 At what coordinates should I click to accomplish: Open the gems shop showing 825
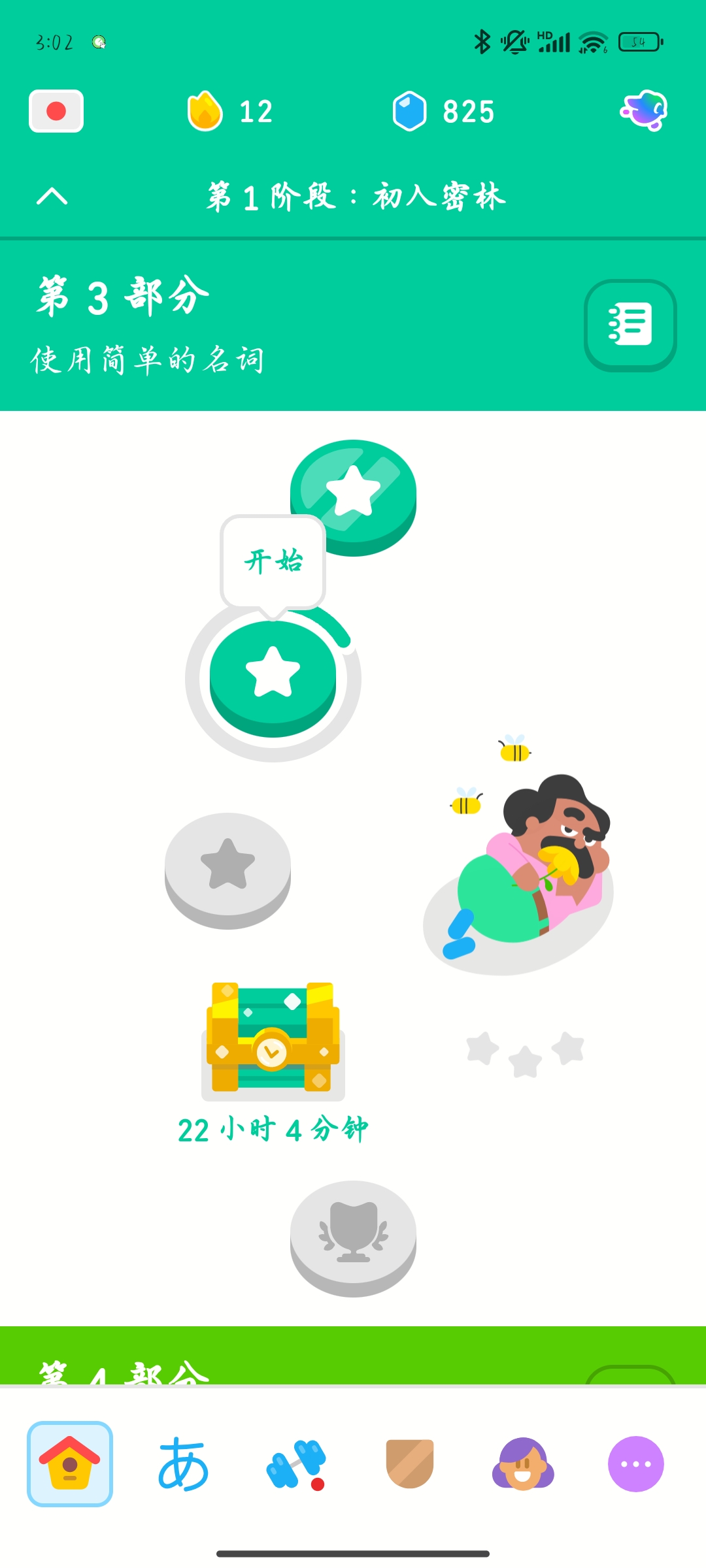point(443,111)
